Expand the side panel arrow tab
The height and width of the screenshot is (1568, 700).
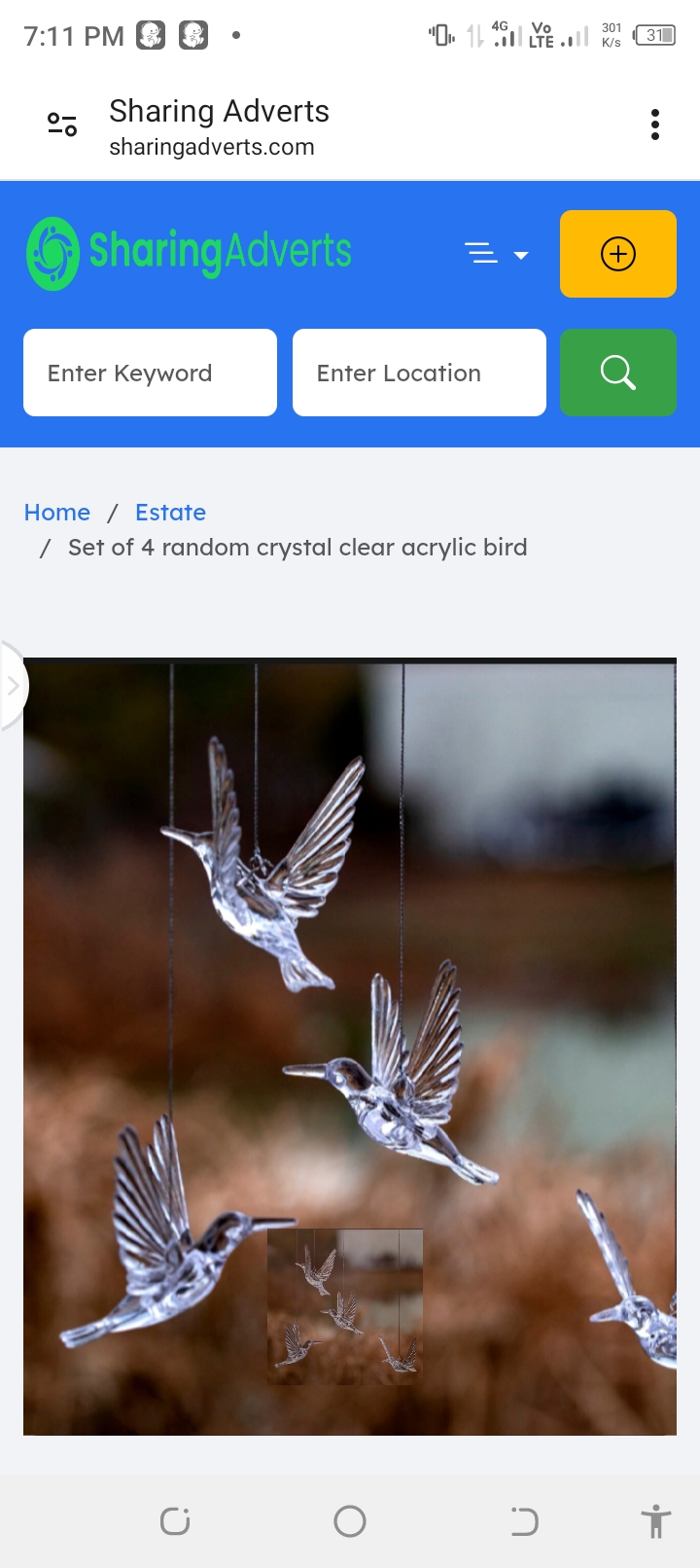(14, 686)
